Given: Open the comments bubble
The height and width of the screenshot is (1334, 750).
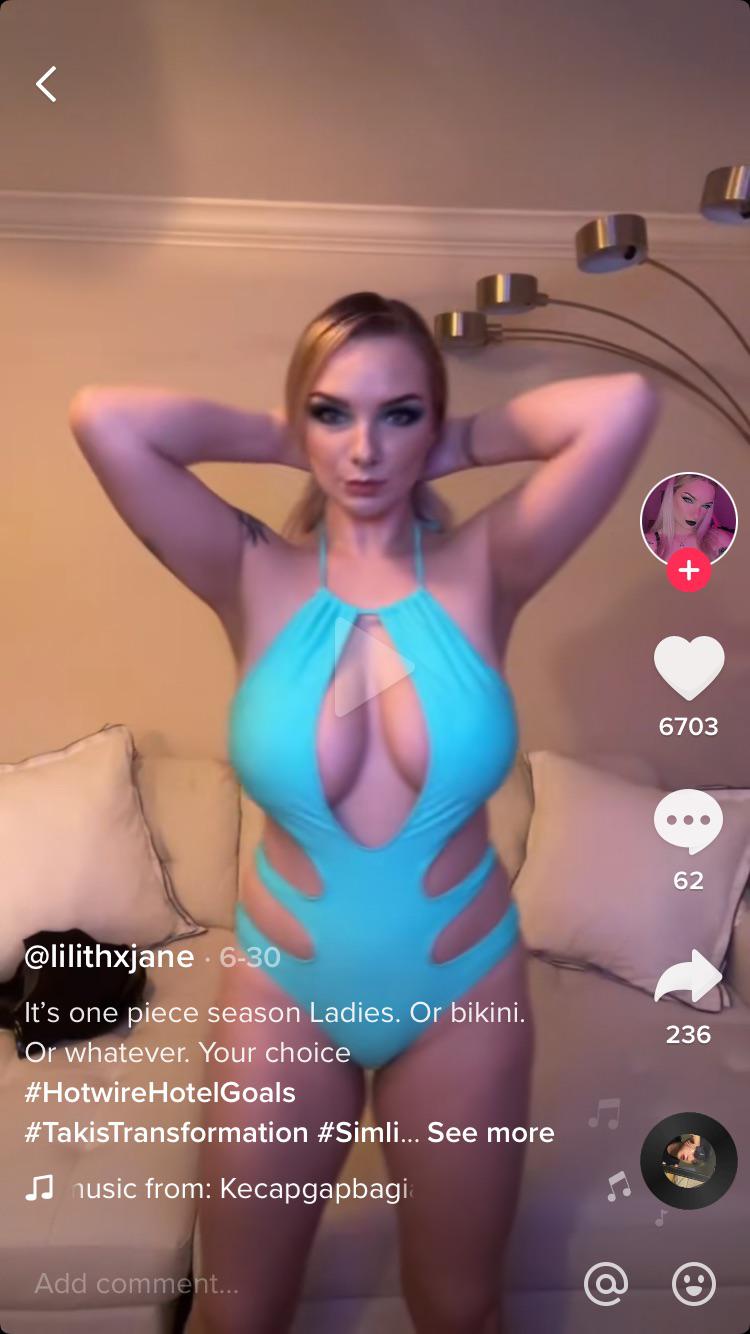Looking at the screenshot, I should pyautogui.click(x=688, y=822).
